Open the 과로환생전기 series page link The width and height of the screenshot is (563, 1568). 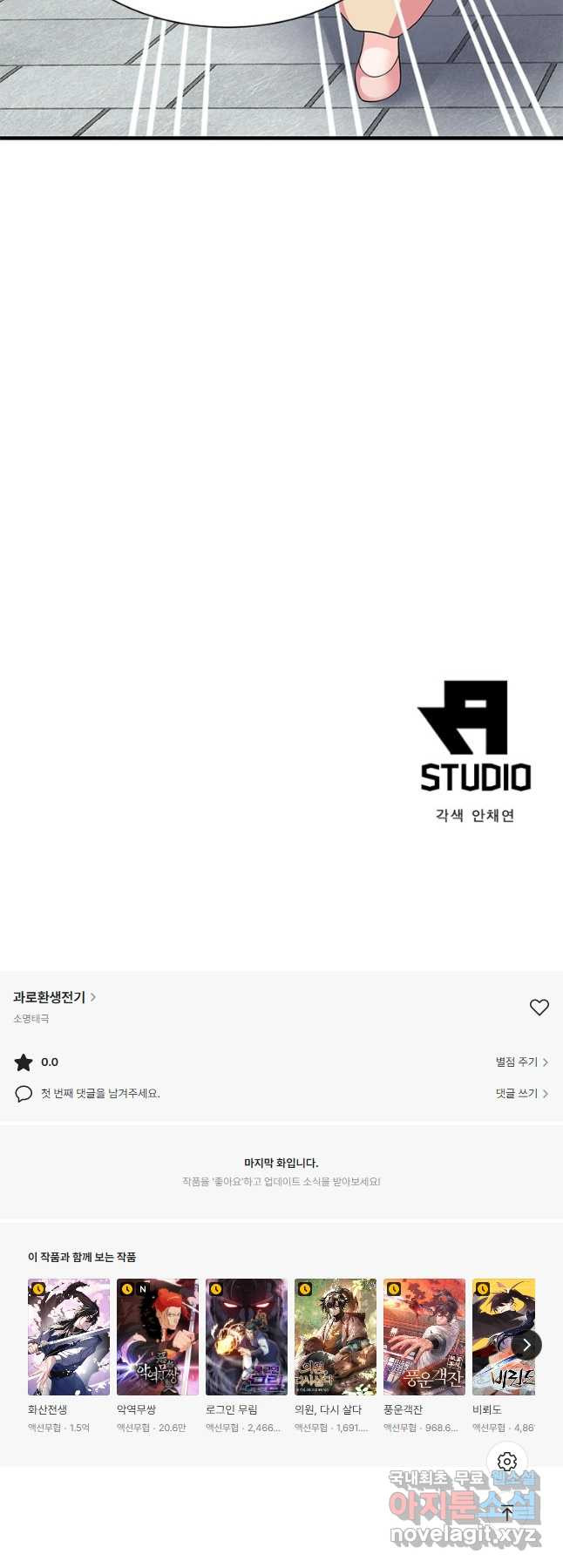click(x=54, y=997)
